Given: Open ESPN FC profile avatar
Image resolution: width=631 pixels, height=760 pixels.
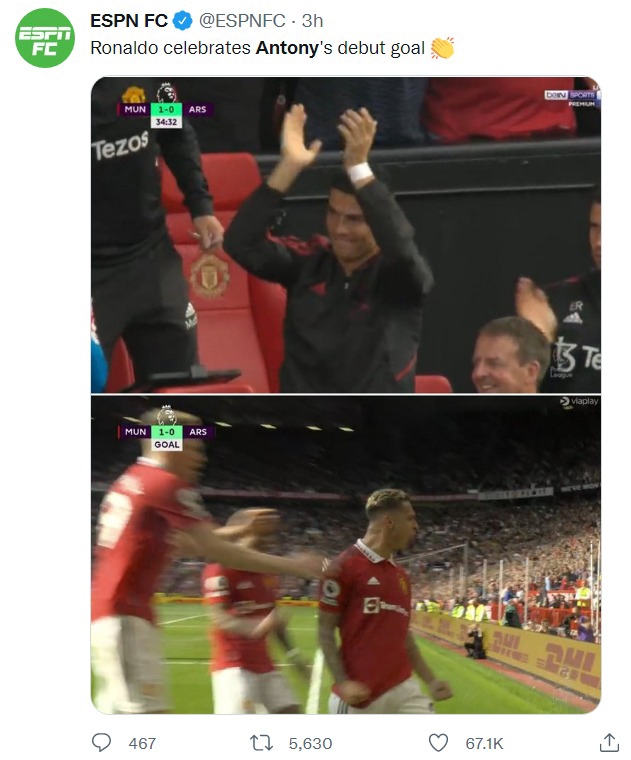Looking at the screenshot, I should (x=45, y=38).
